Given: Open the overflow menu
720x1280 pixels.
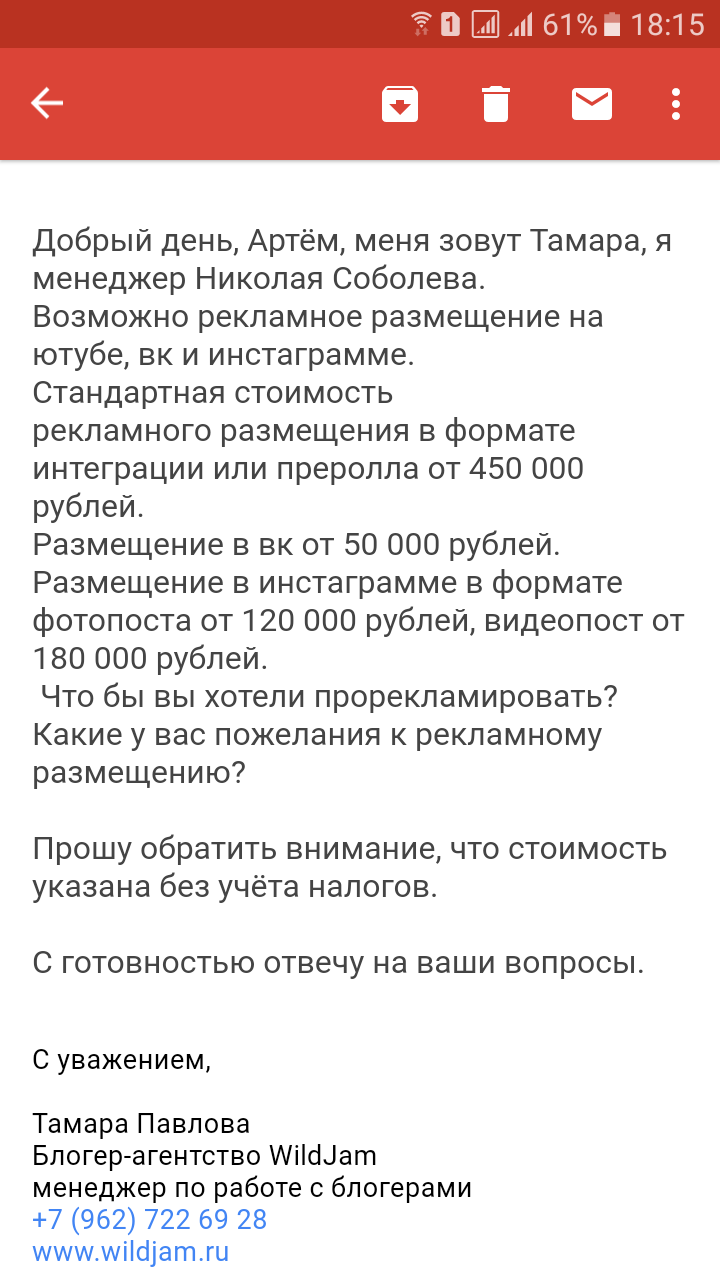Looking at the screenshot, I should (x=677, y=104).
